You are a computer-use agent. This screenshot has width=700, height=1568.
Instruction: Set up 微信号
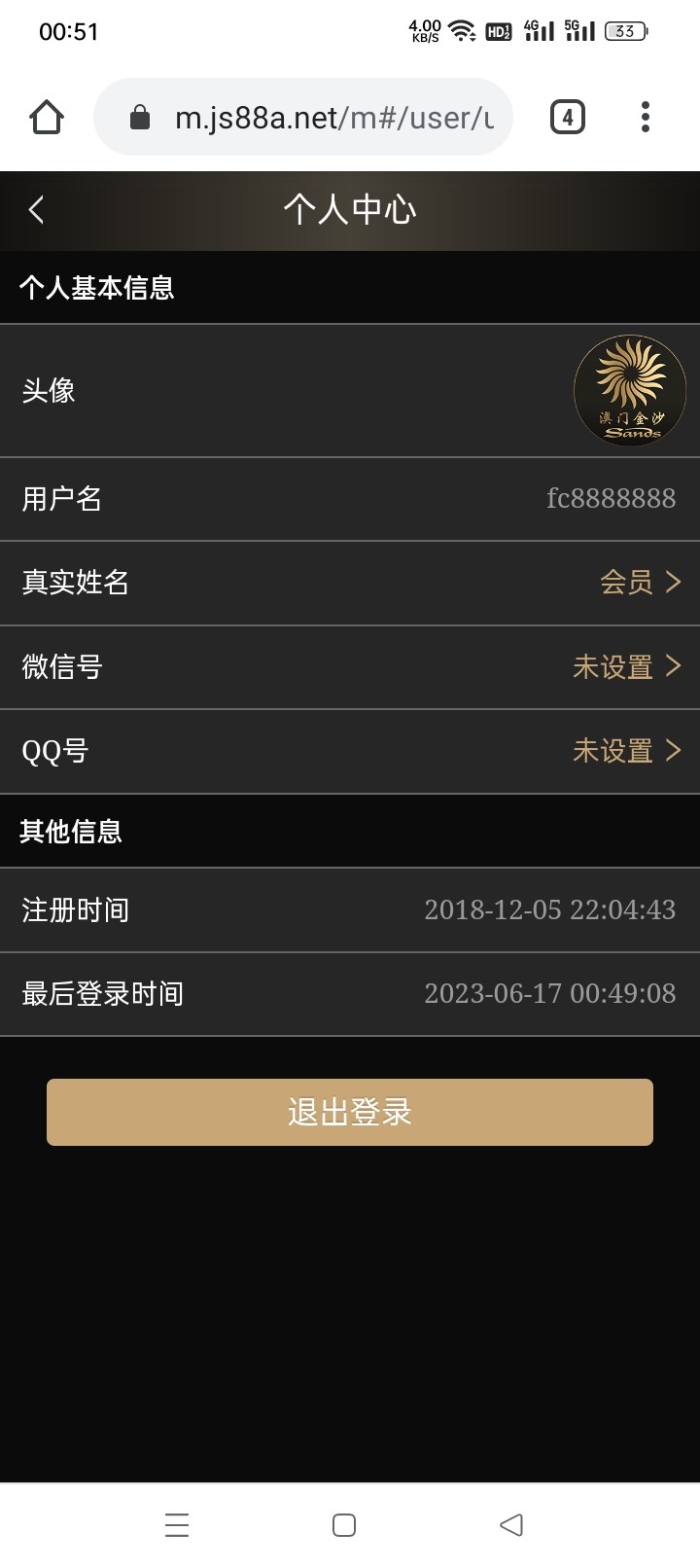pos(350,667)
